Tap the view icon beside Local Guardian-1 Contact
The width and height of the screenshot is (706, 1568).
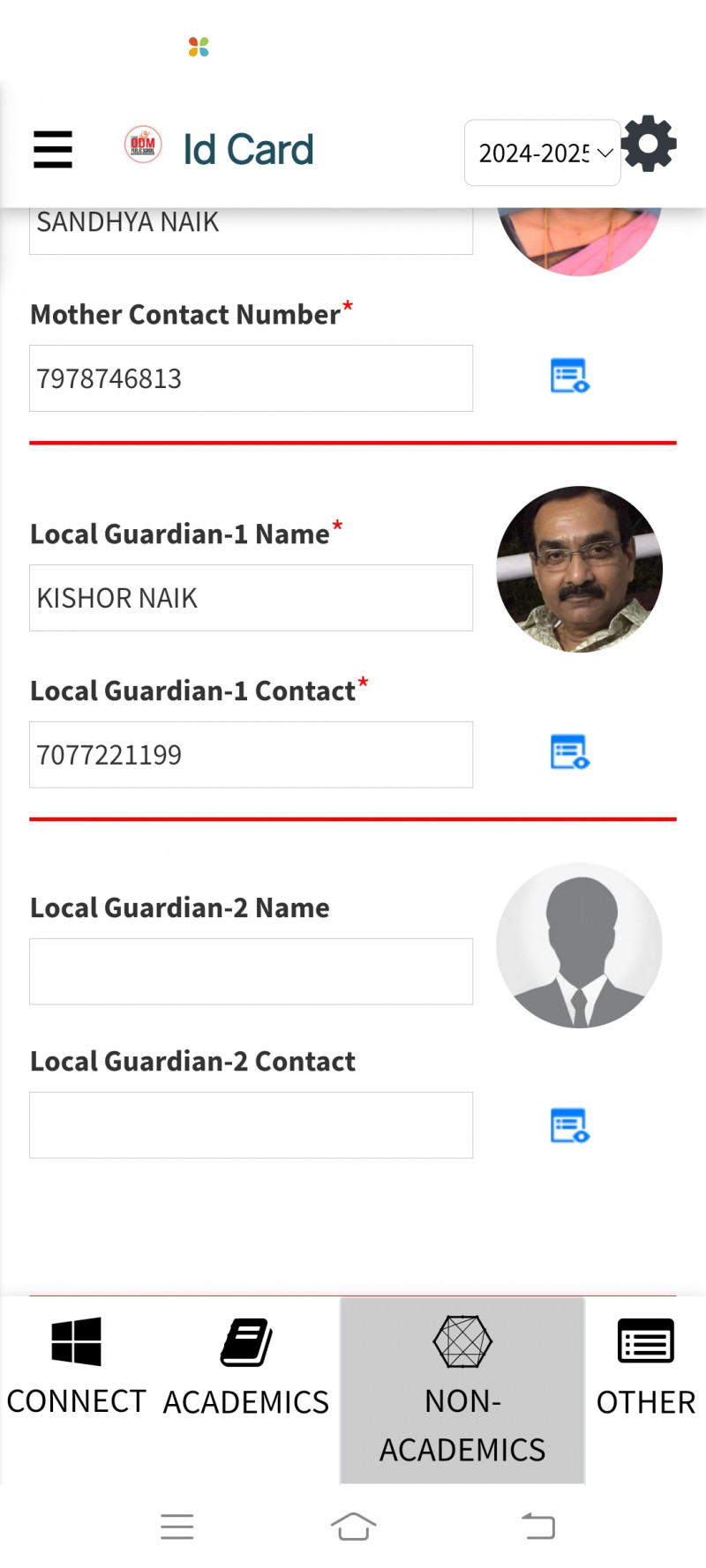click(569, 751)
